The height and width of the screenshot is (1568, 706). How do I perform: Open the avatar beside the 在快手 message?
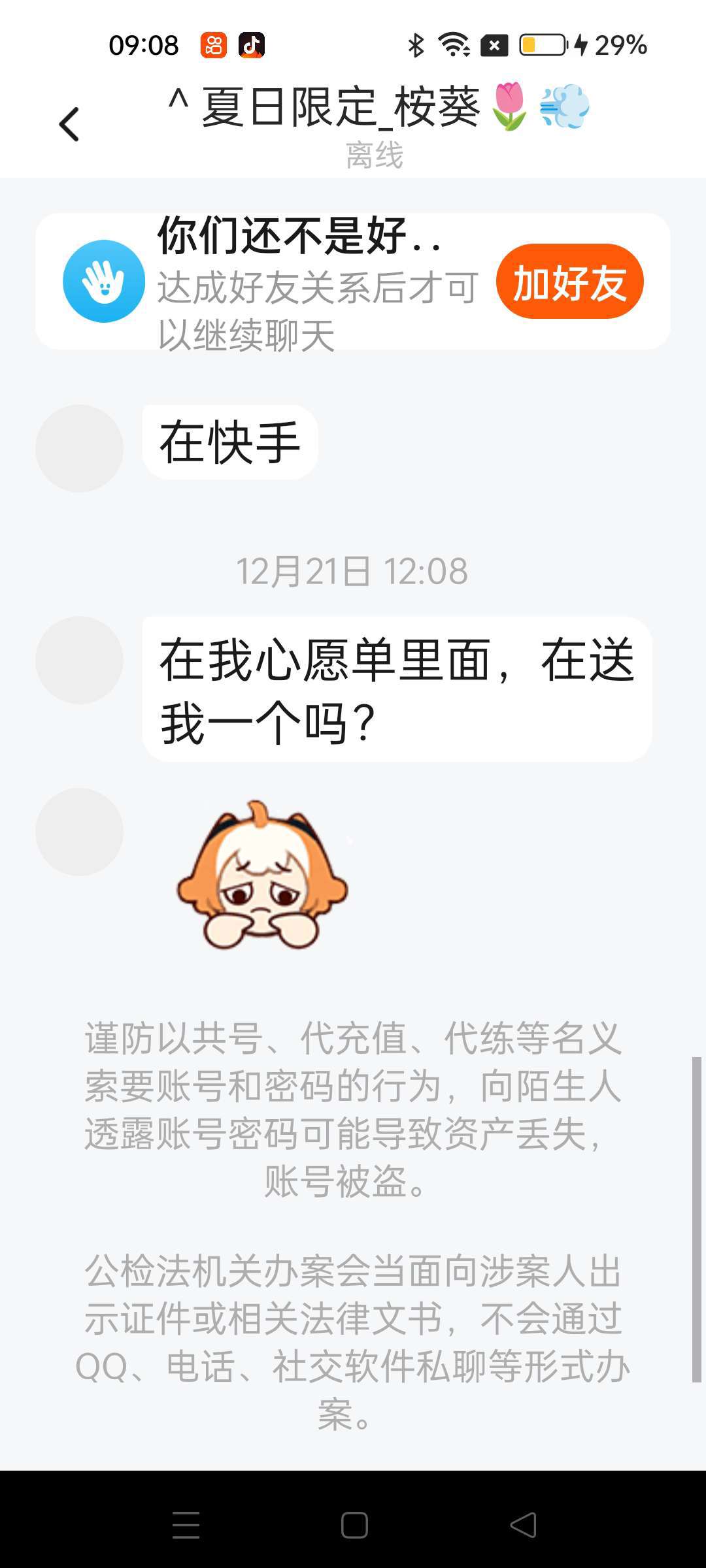(x=79, y=448)
